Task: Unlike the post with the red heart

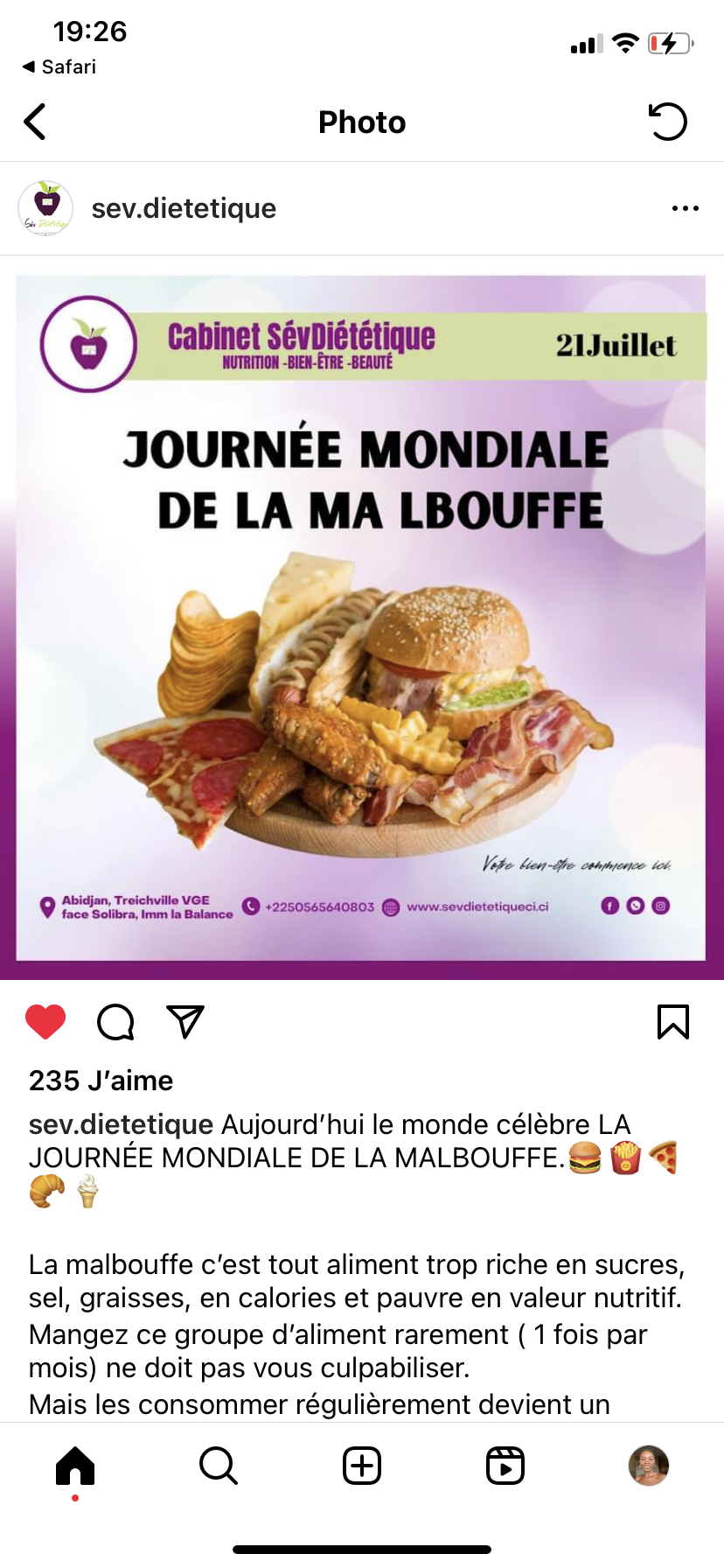Action: (x=45, y=1021)
